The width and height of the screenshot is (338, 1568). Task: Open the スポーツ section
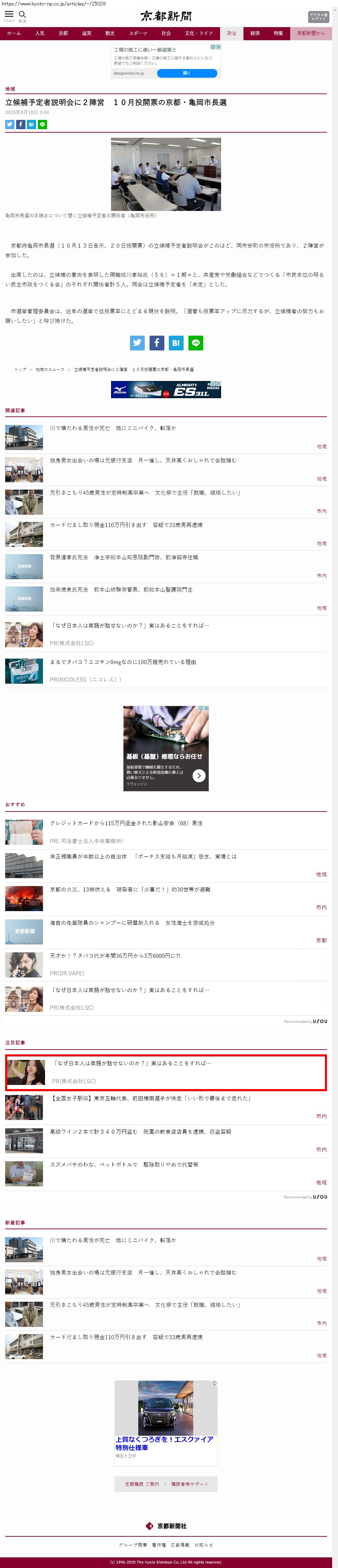click(138, 33)
